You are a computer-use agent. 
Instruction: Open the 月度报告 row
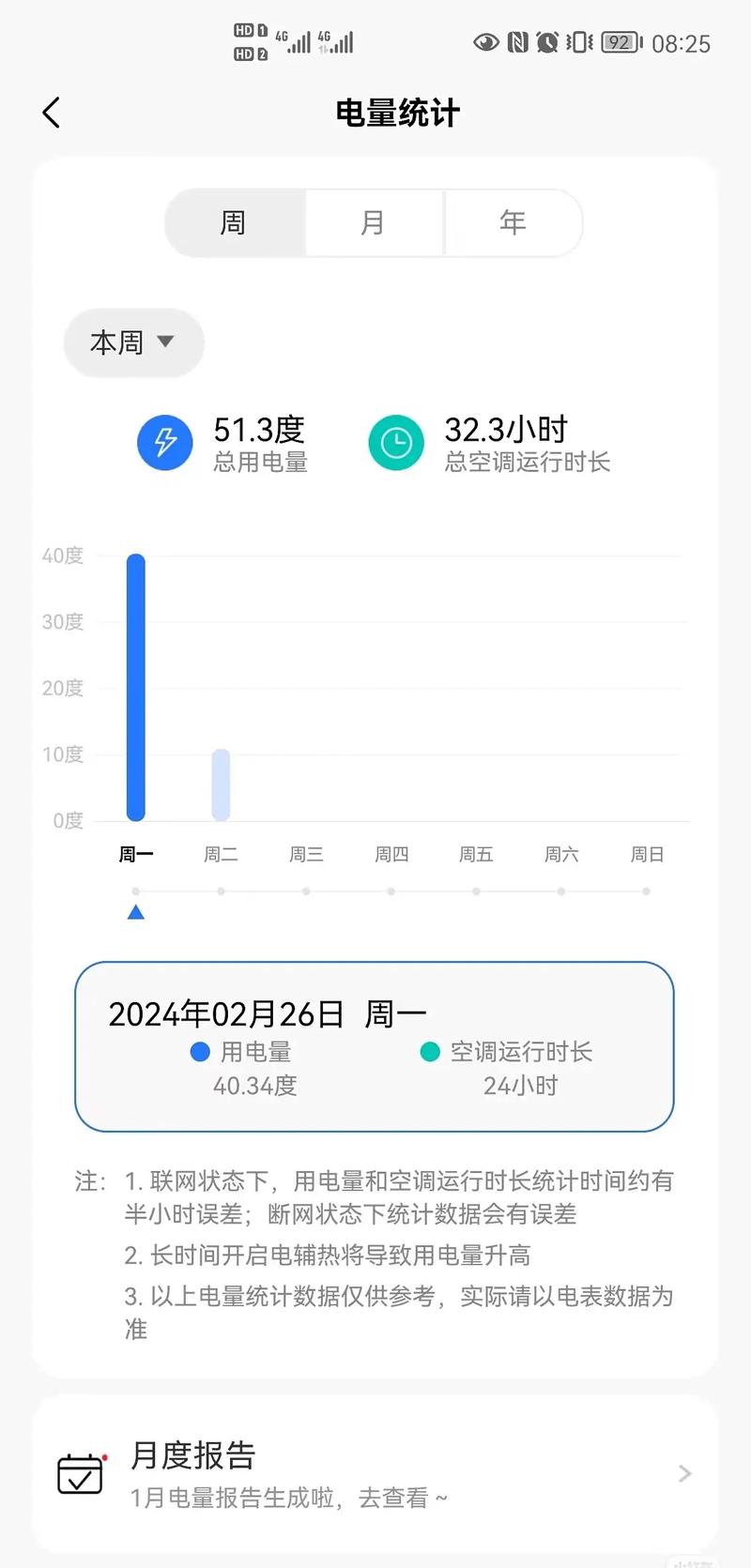375,1473
